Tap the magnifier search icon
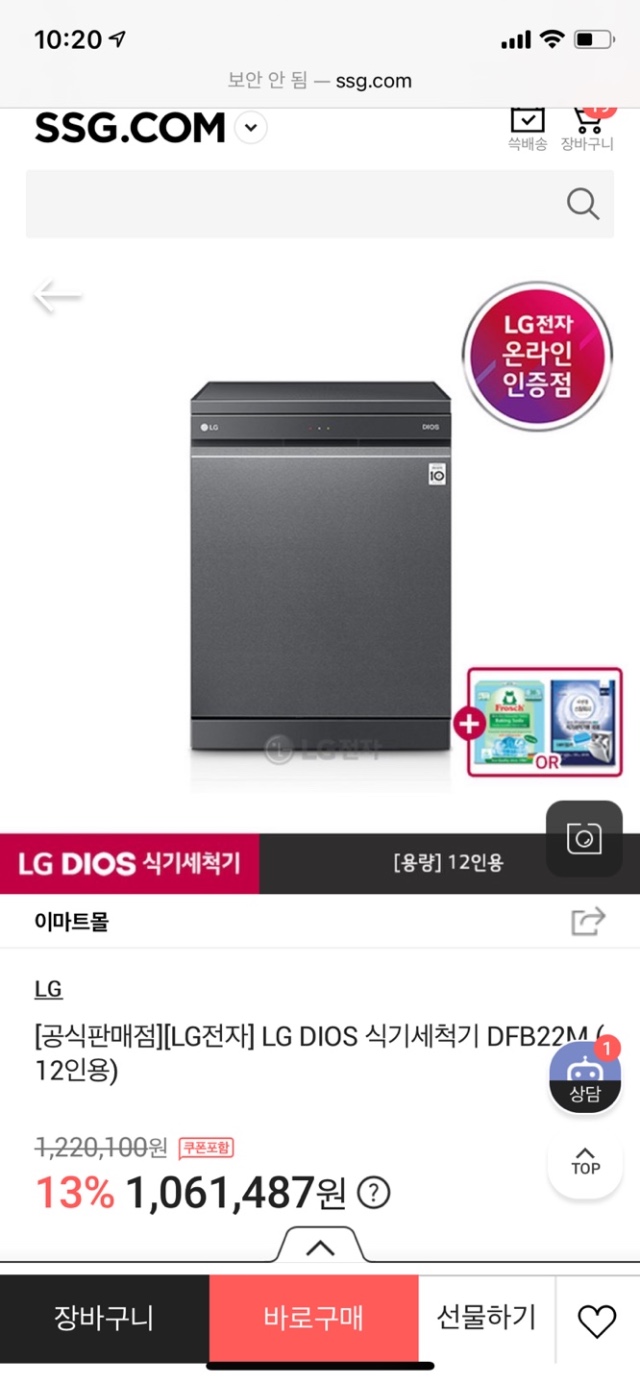The image size is (640, 1384). click(582, 204)
